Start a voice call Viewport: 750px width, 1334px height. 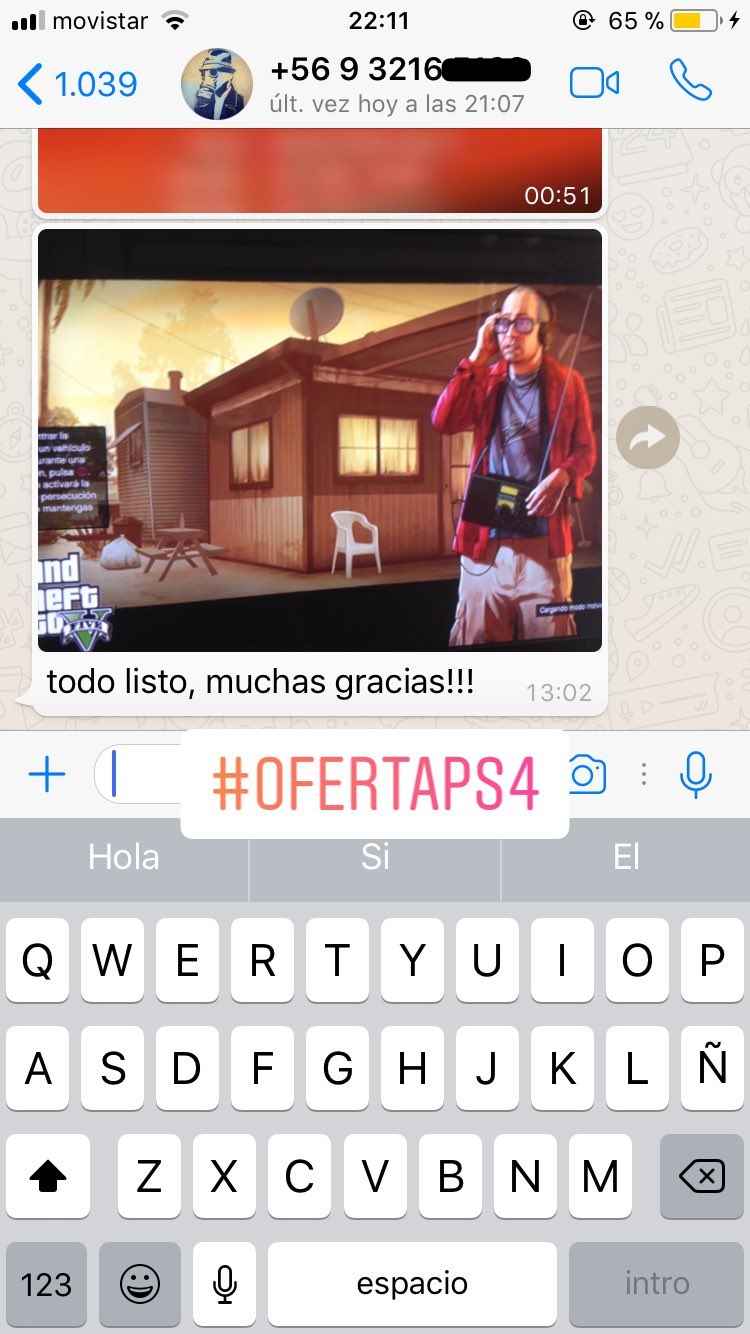point(690,82)
